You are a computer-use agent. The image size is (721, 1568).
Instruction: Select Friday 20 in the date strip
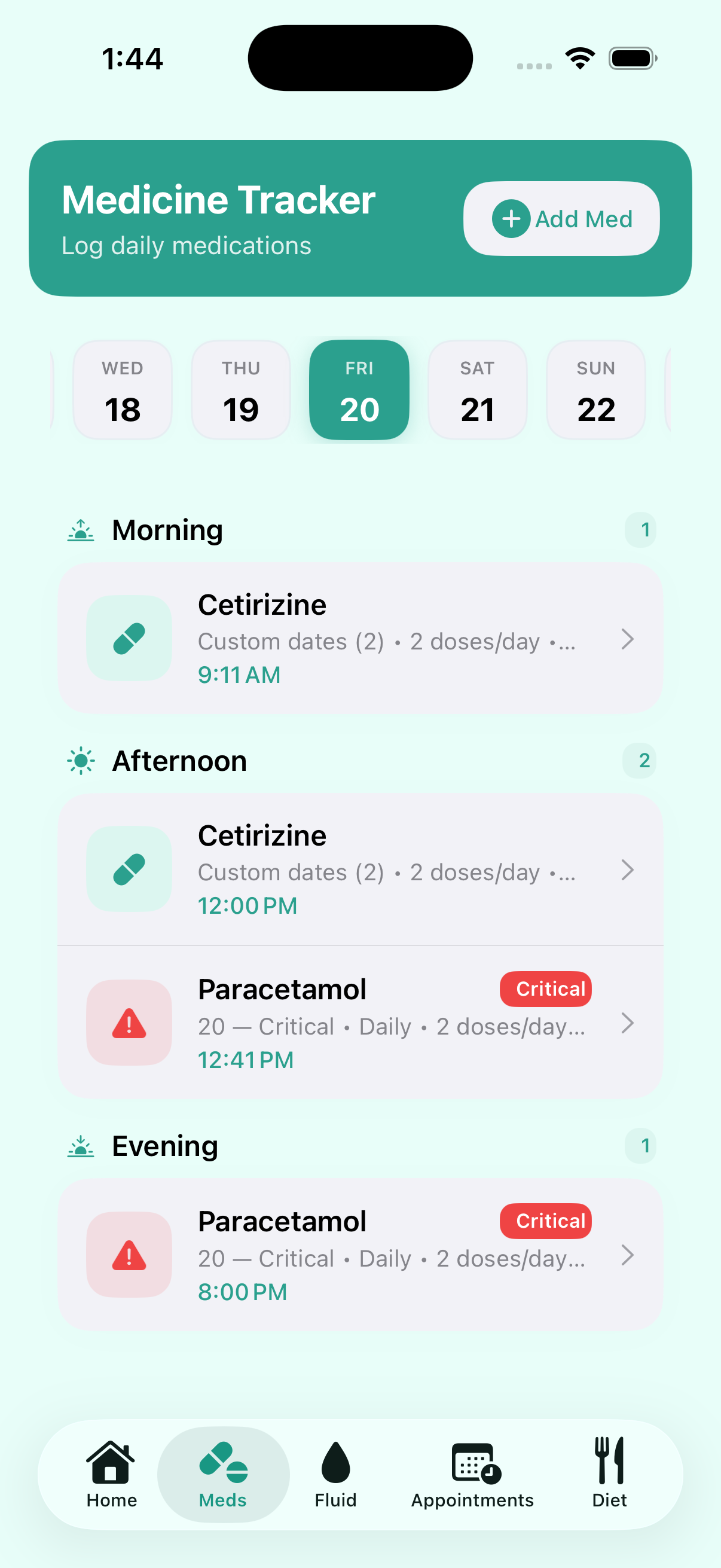359,389
